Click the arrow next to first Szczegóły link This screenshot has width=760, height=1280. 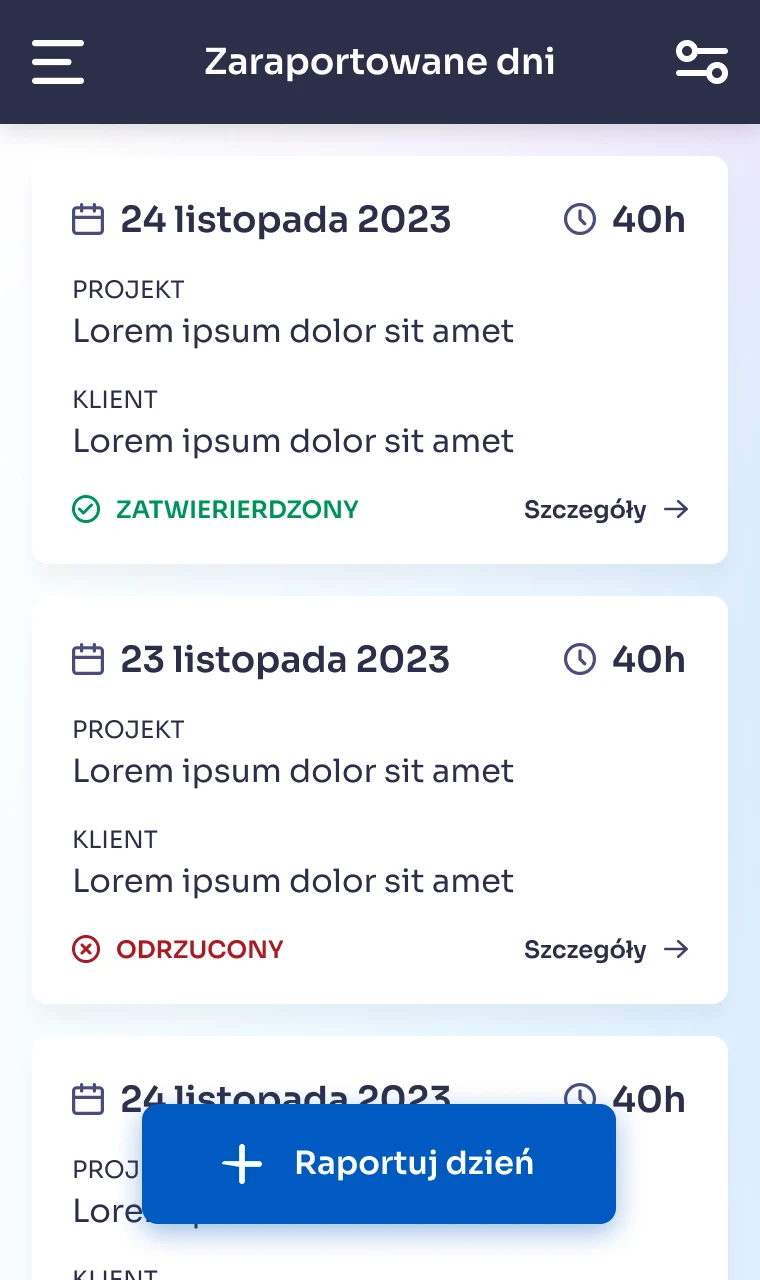pyautogui.click(x=676, y=509)
